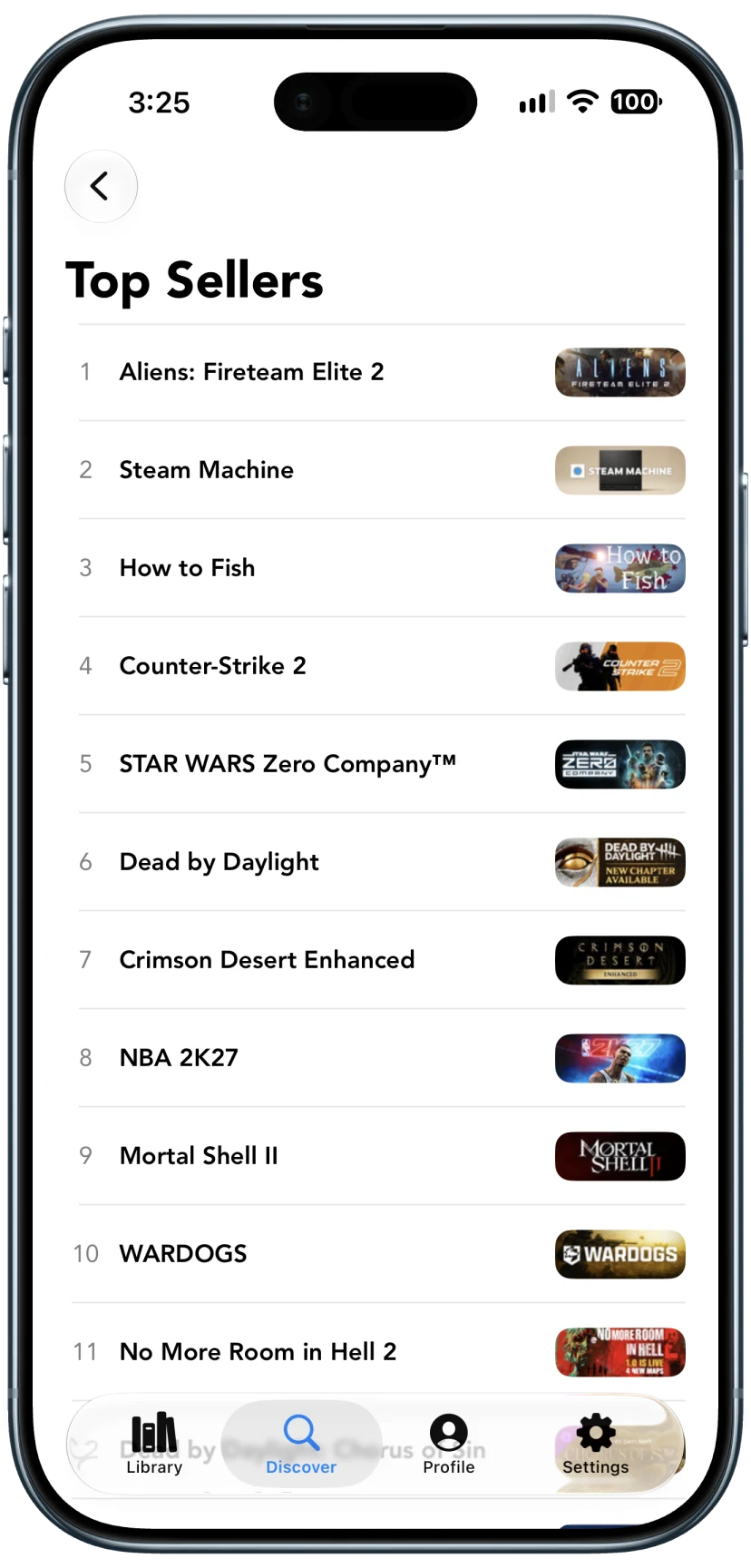Screen dimensions: 751x1568
Task: Open No More Room in Hell 2
Action: (x=381, y=1352)
